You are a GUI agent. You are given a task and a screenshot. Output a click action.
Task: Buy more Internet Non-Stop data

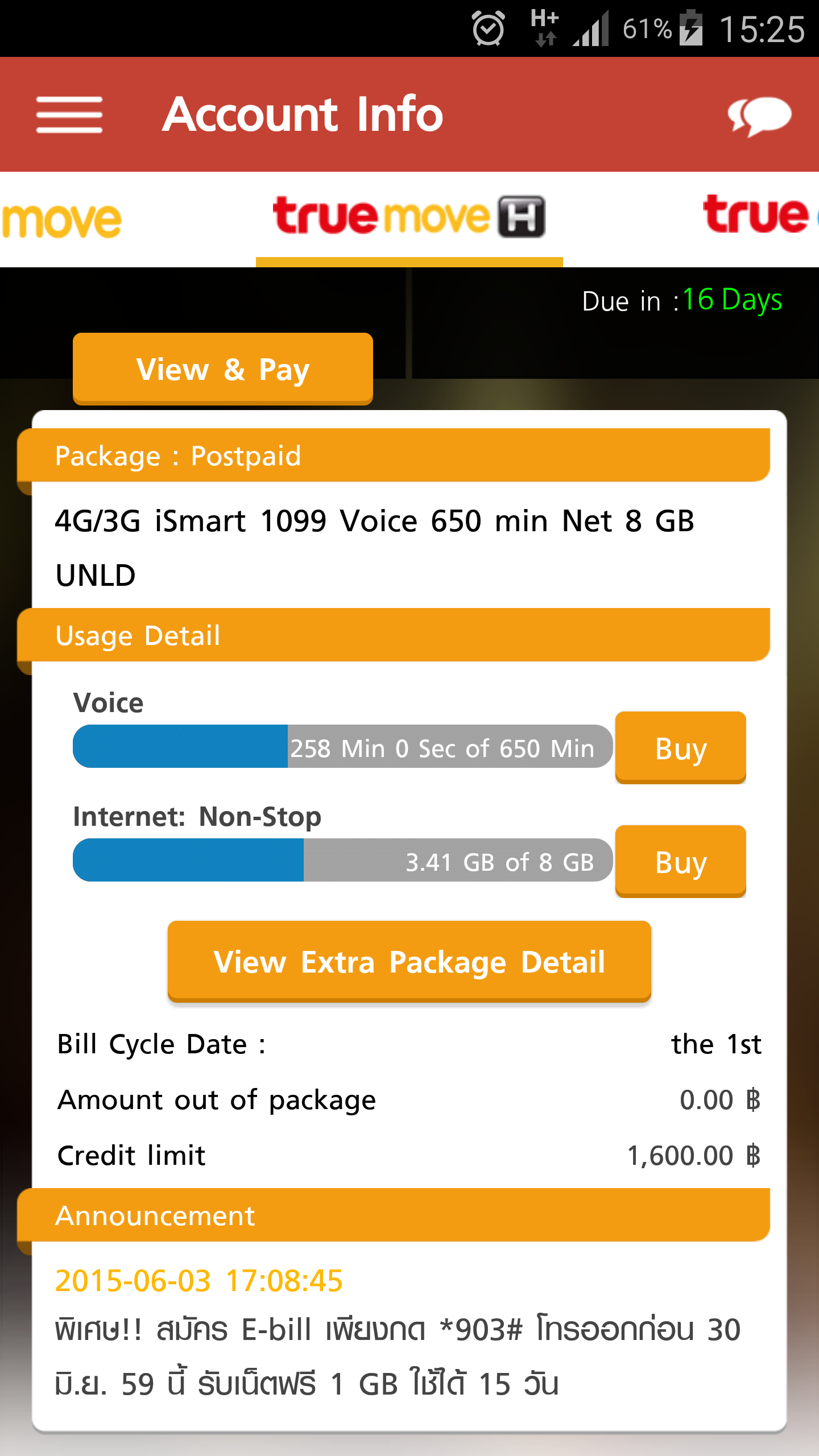[681, 862]
